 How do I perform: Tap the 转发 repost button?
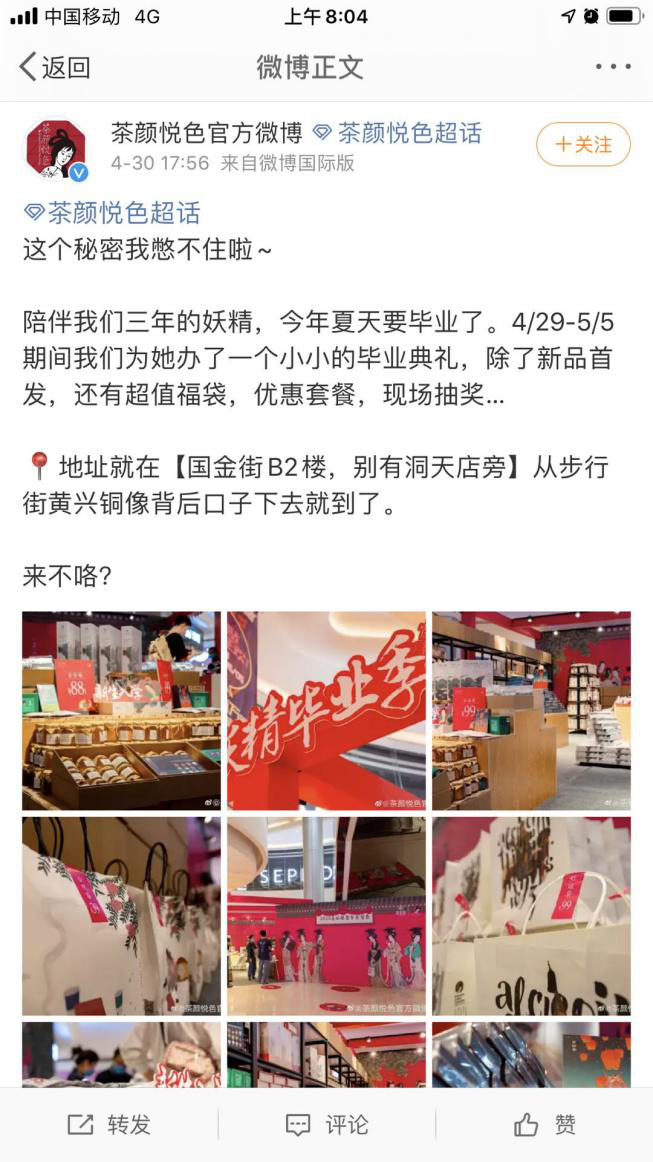(109, 1124)
